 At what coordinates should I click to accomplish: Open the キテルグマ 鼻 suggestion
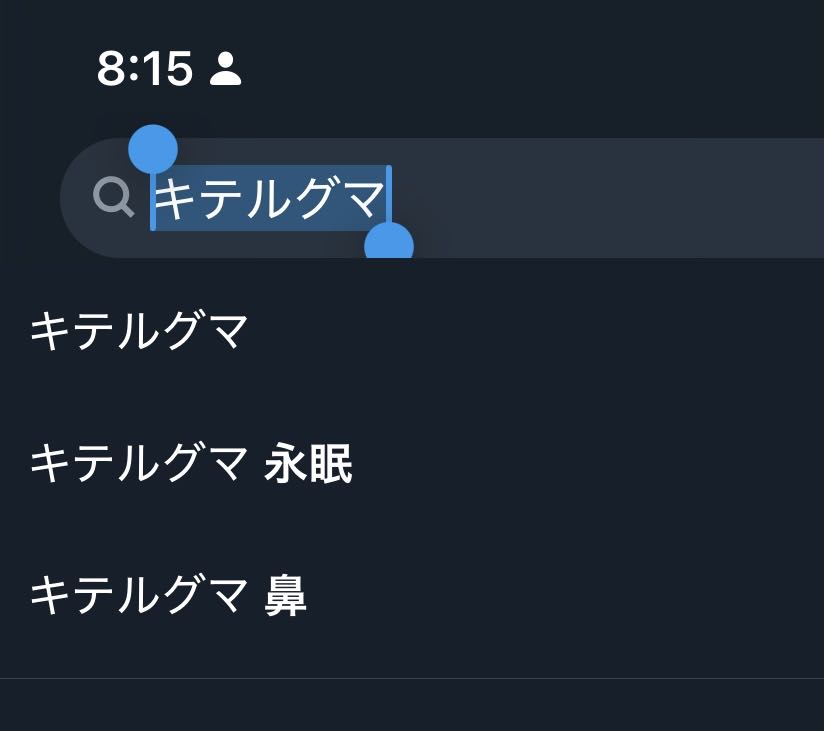tap(168, 596)
